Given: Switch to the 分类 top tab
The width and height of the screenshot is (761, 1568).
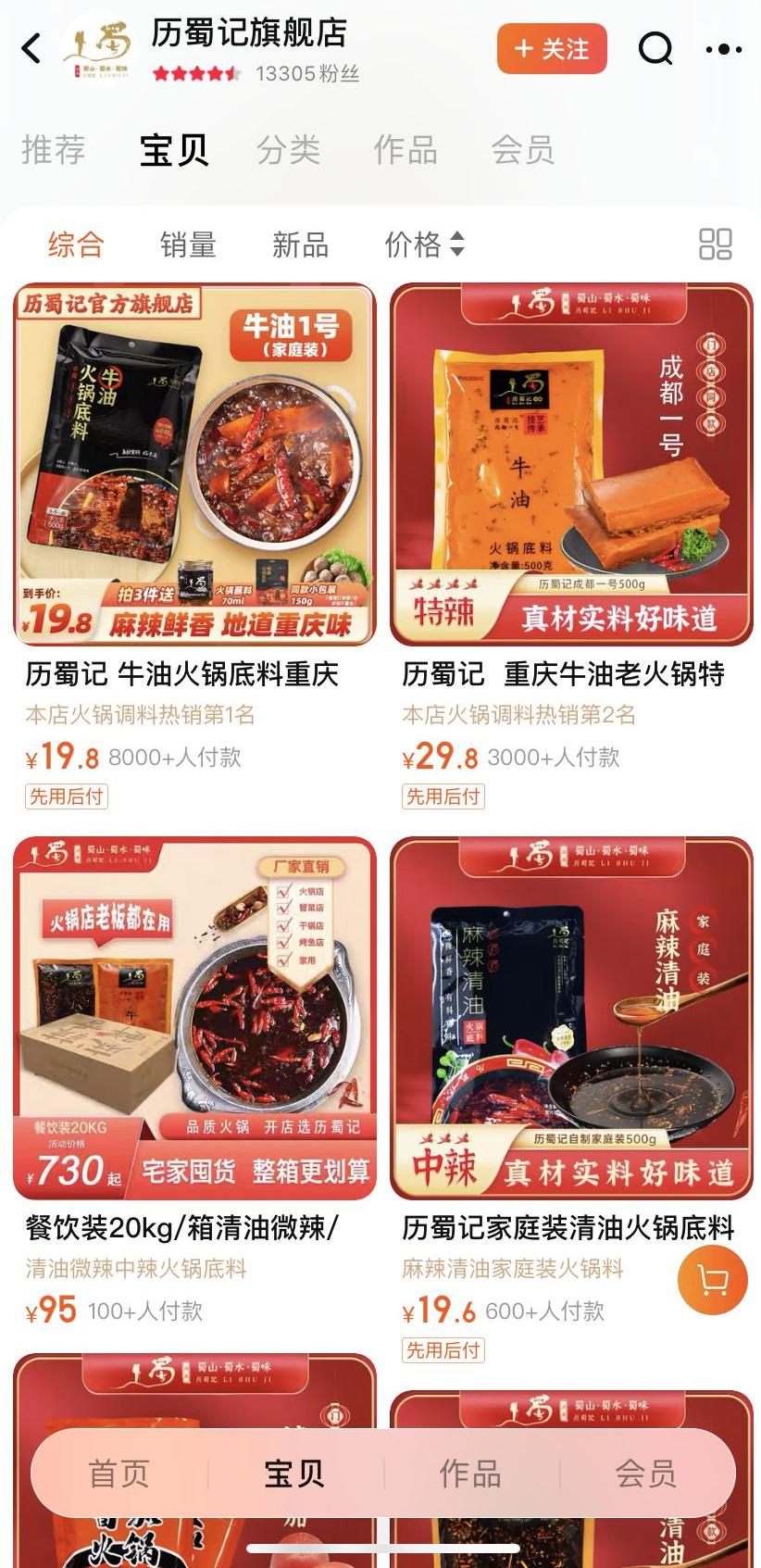Looking at the screenshot, I should 288,150.
